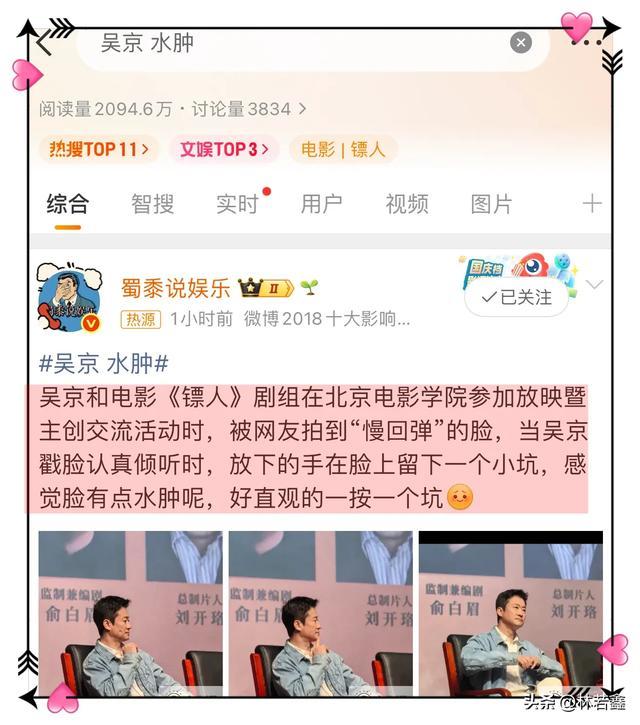640x725 pixels.
Task: Switch to the 图片 tab
Action: 492,204
